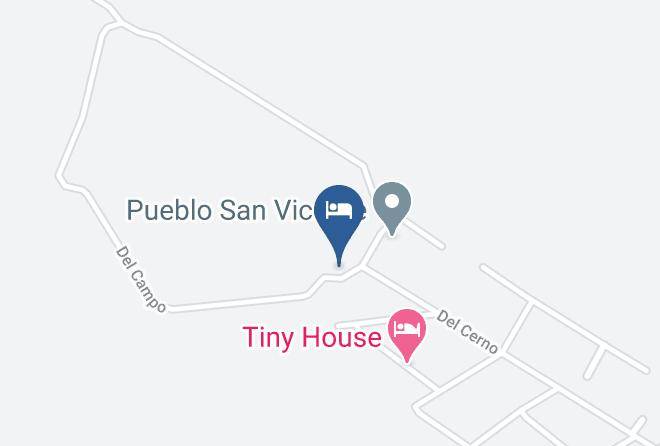Viewport: 660px width, 446px height.
Task: Open the pink Tiny House lodging pin
Action: tap(407, 334)
